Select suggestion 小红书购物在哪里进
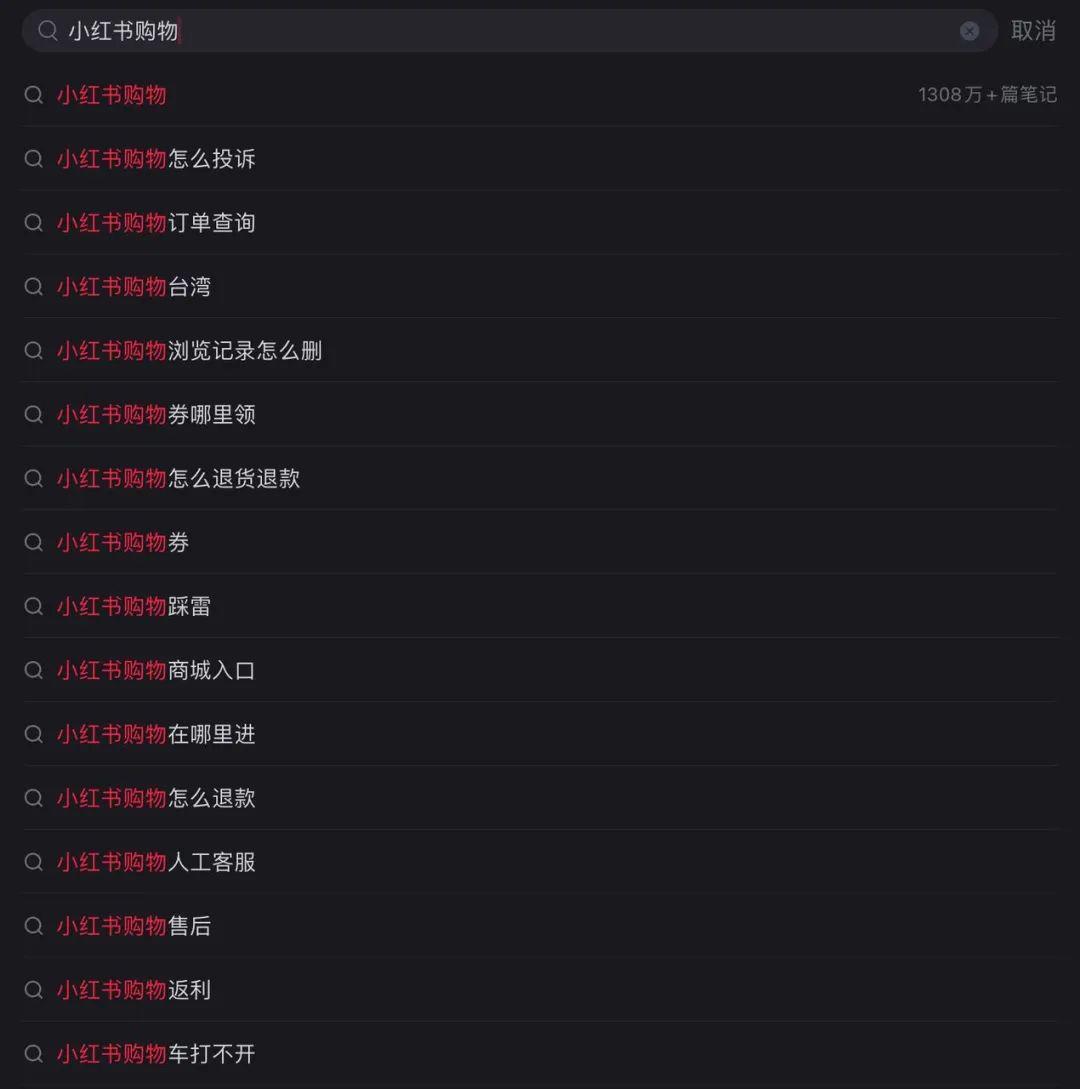 pos(156,735)
